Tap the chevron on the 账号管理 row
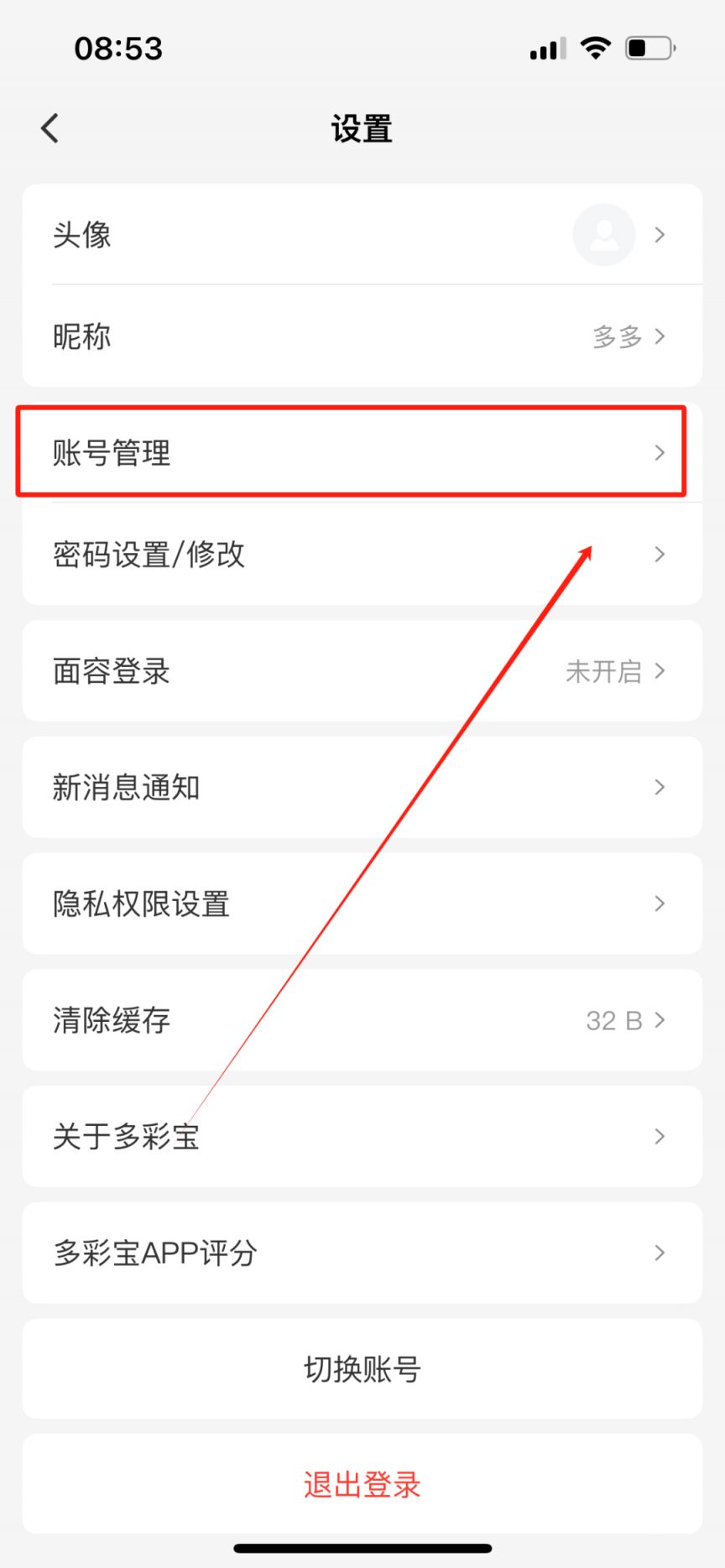 tap(659, 451)
